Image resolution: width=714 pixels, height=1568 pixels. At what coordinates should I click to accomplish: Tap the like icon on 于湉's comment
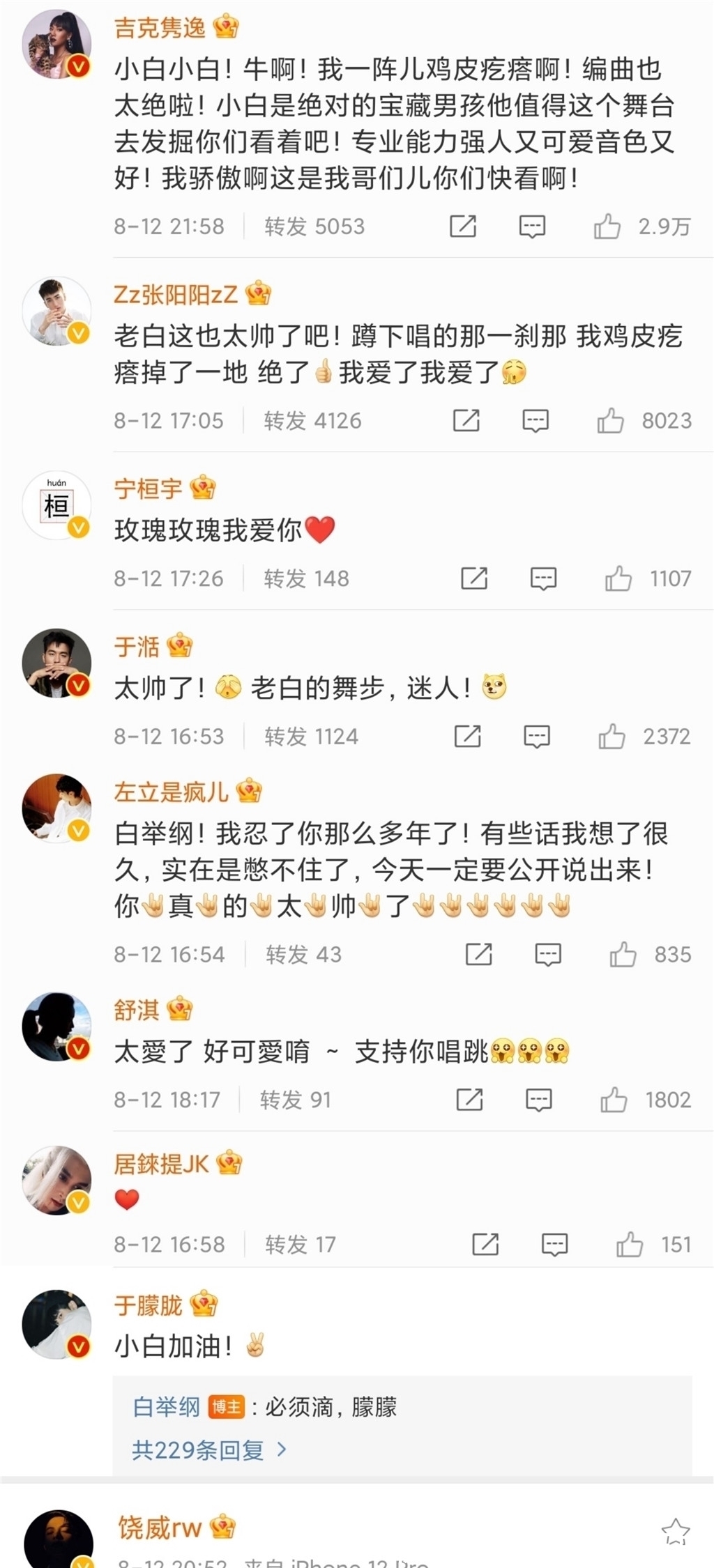614,735
